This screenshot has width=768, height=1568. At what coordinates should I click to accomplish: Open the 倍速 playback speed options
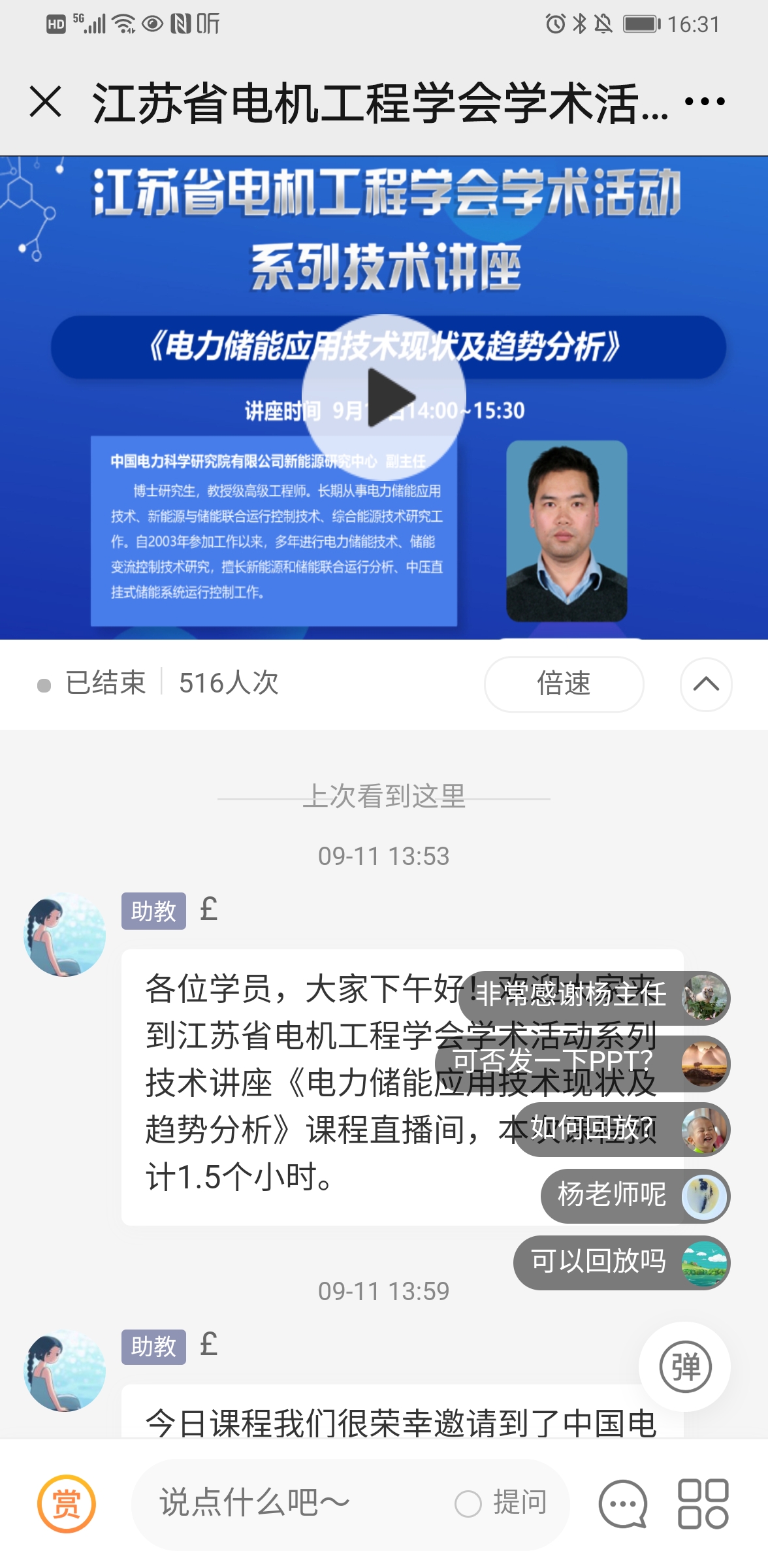tap(564, 684)
